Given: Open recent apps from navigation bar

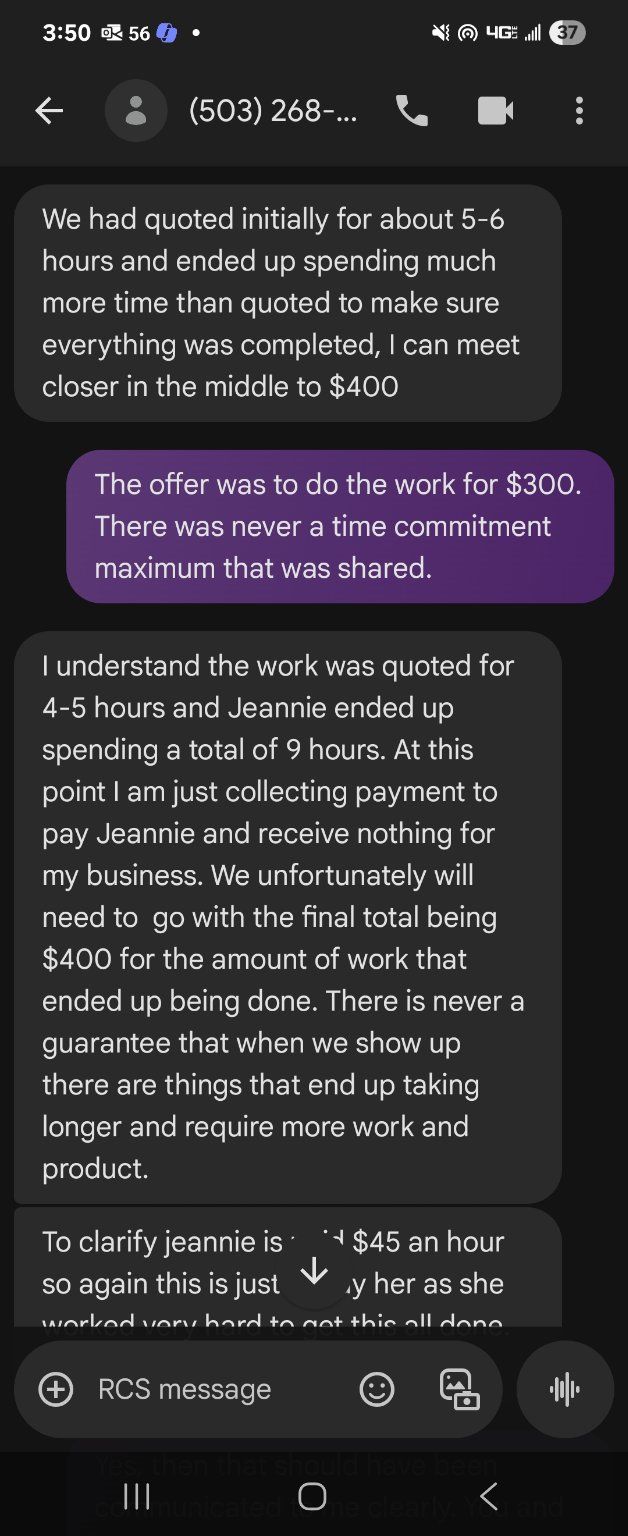Looking at the screenshot, I should [136, 1495].
